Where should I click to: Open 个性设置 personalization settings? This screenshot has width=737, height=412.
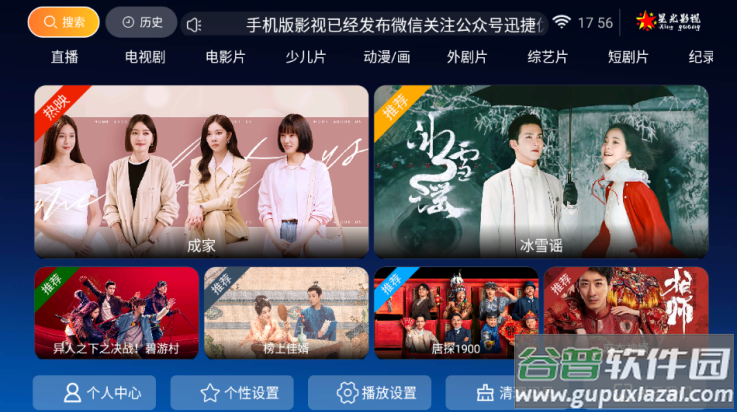point(238,392)
